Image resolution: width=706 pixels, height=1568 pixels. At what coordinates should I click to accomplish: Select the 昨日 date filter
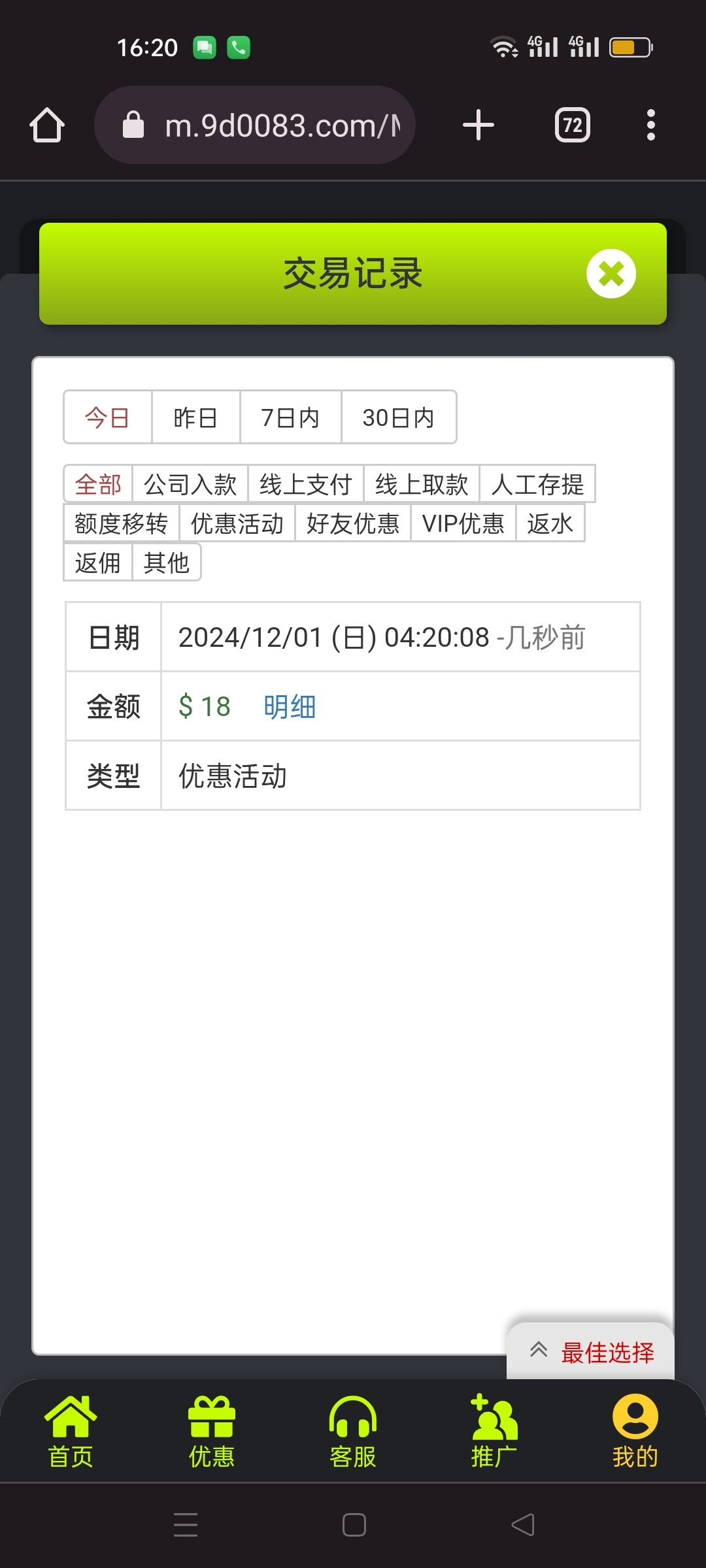tap(195, 417)
